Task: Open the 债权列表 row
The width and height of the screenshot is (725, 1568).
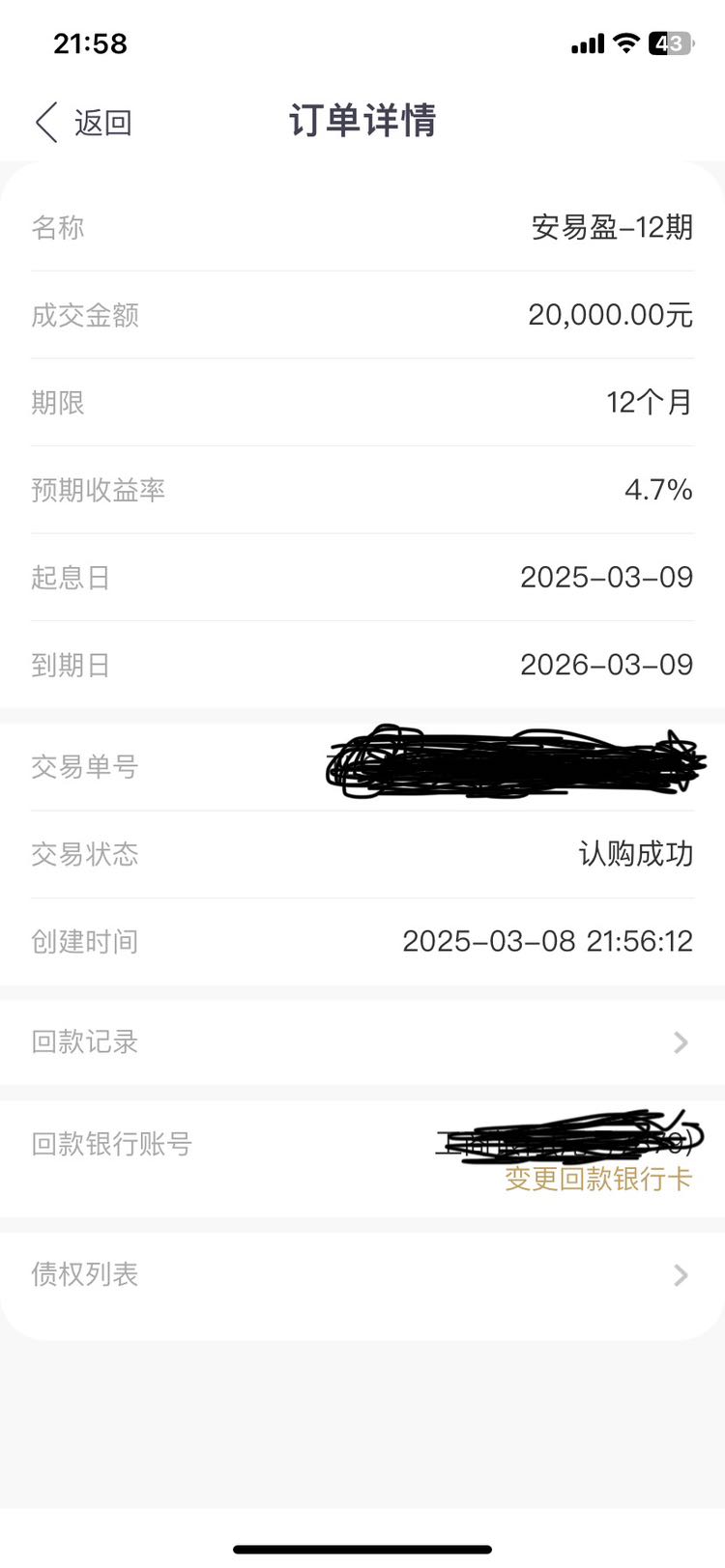Action: (362, 1274)
